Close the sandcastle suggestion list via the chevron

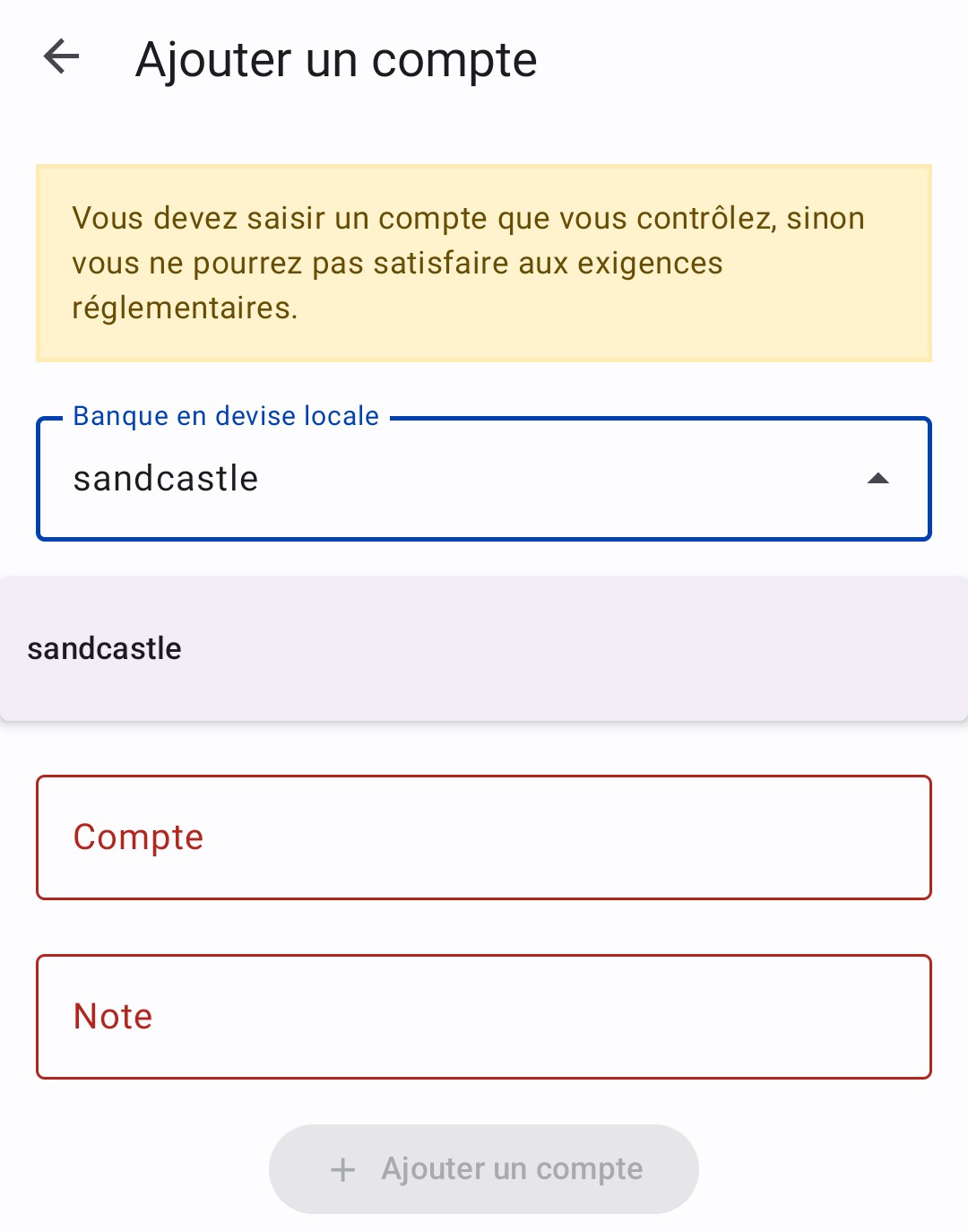point(879,478)
